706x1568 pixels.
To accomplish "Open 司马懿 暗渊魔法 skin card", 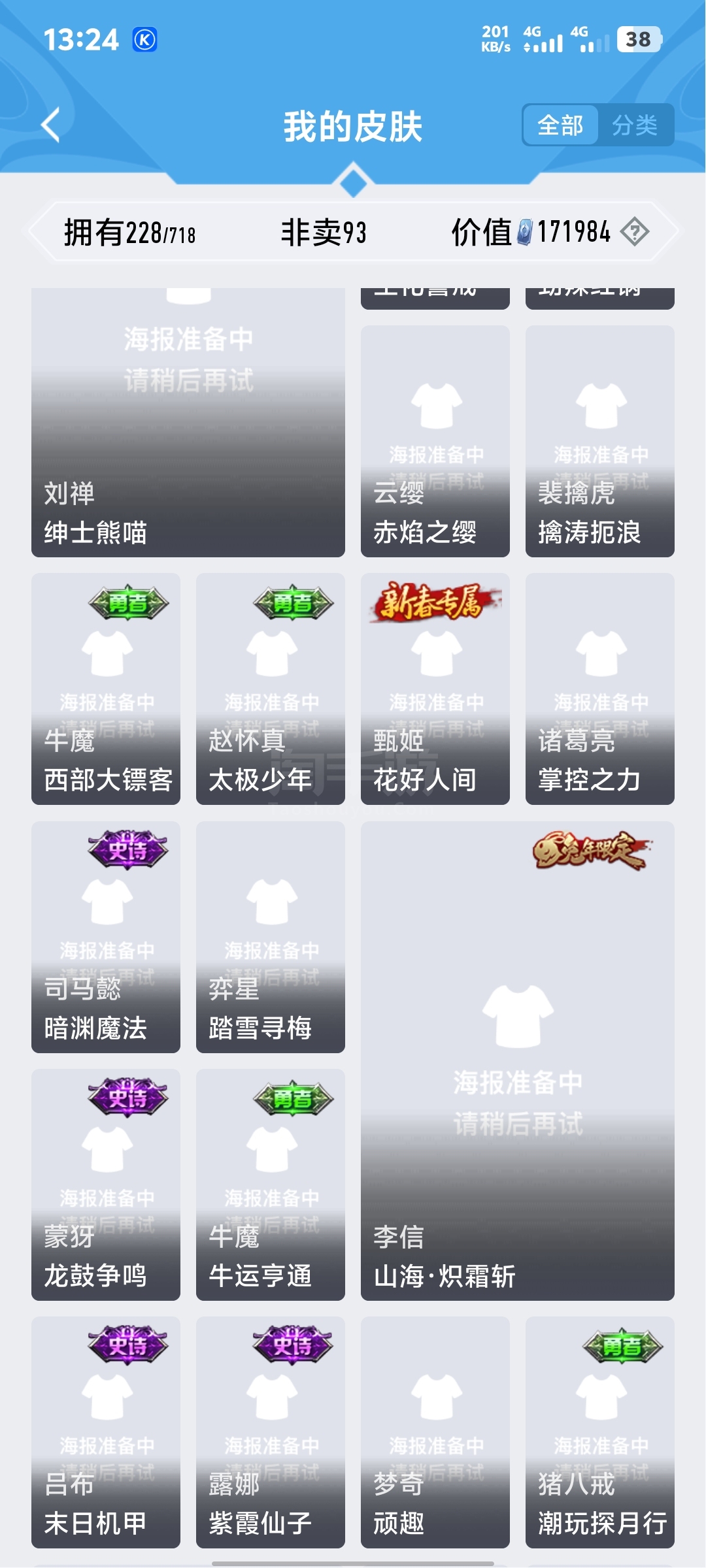I will 106,937.
